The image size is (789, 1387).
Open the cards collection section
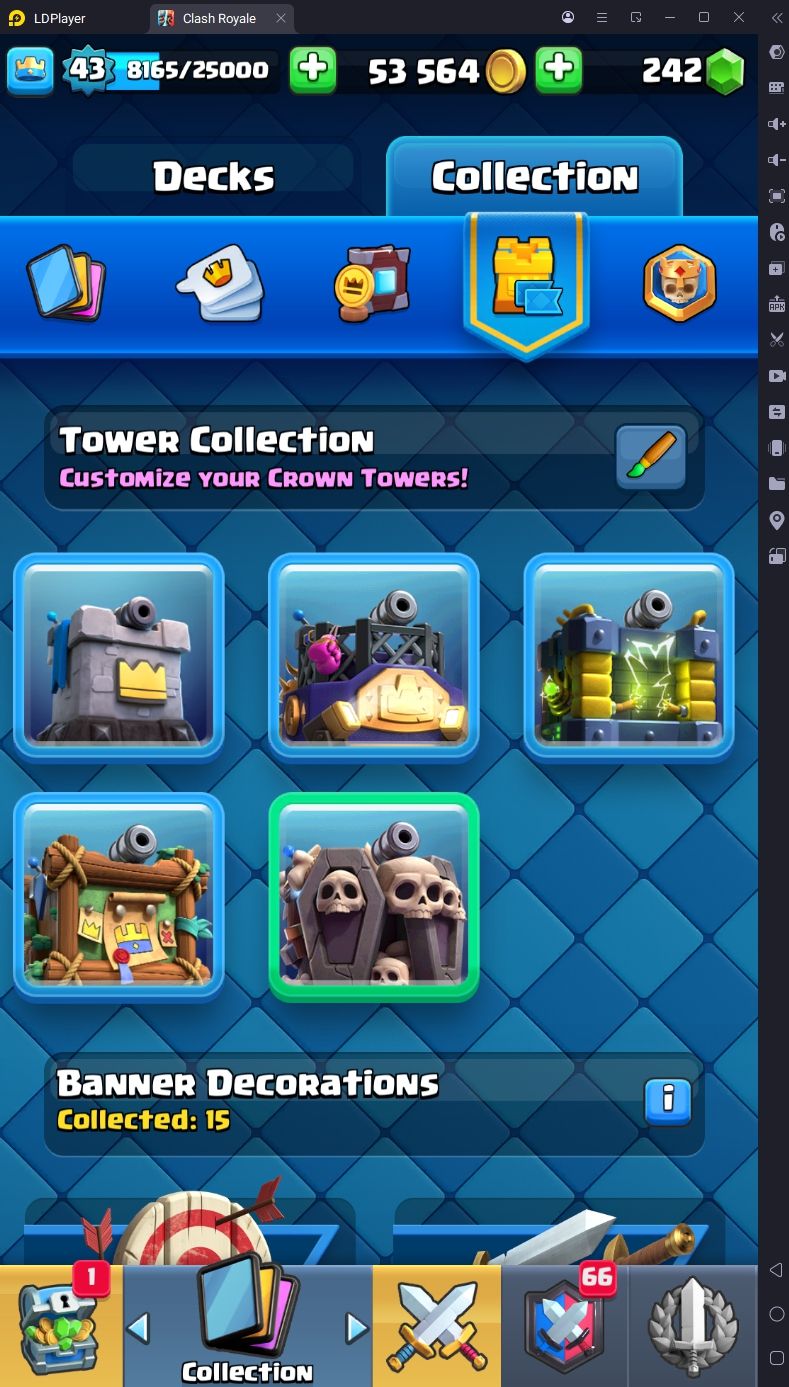pyautogui.click(x=65, y=283)
